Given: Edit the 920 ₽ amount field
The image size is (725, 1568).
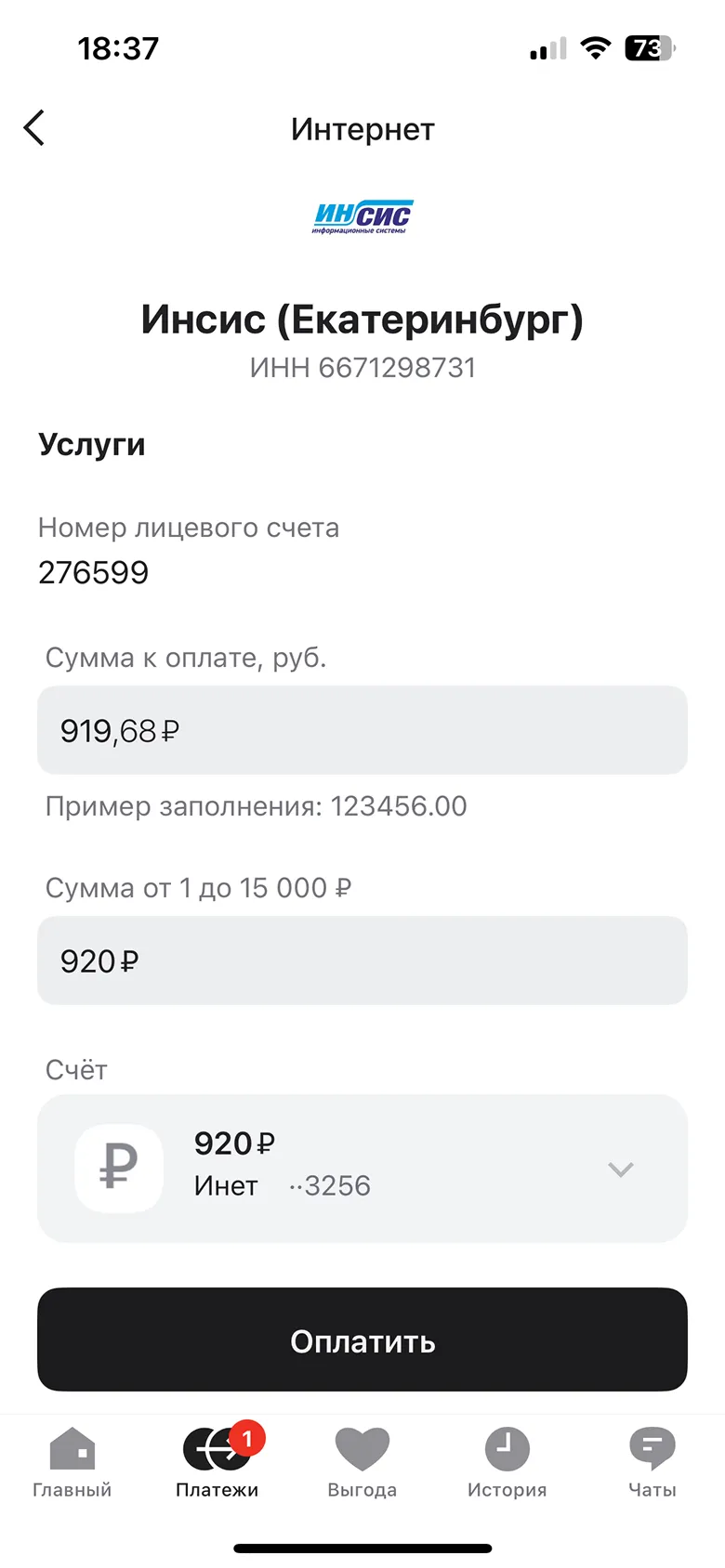Looking at the screenshot, I should pos(362,960).
